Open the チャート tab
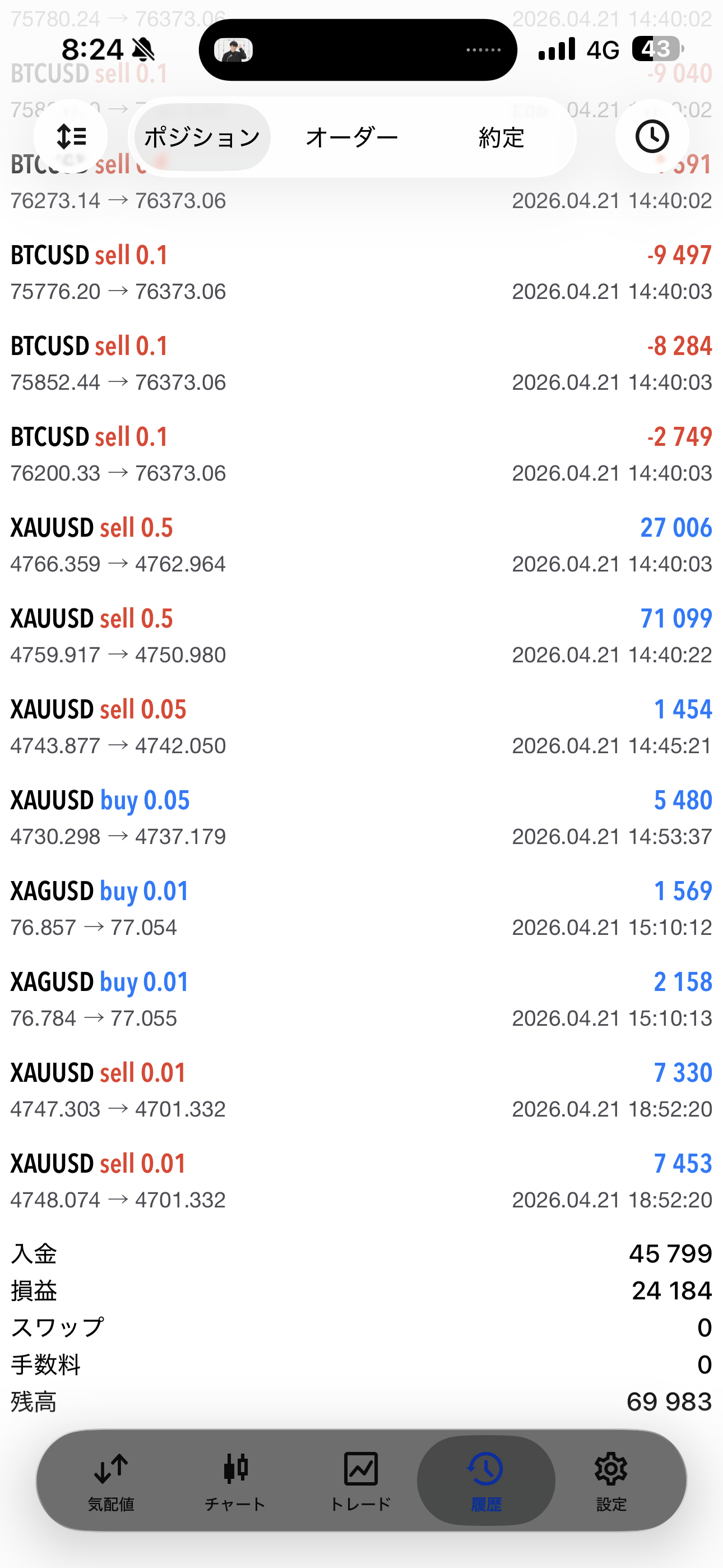 [x=235, y=1481]
